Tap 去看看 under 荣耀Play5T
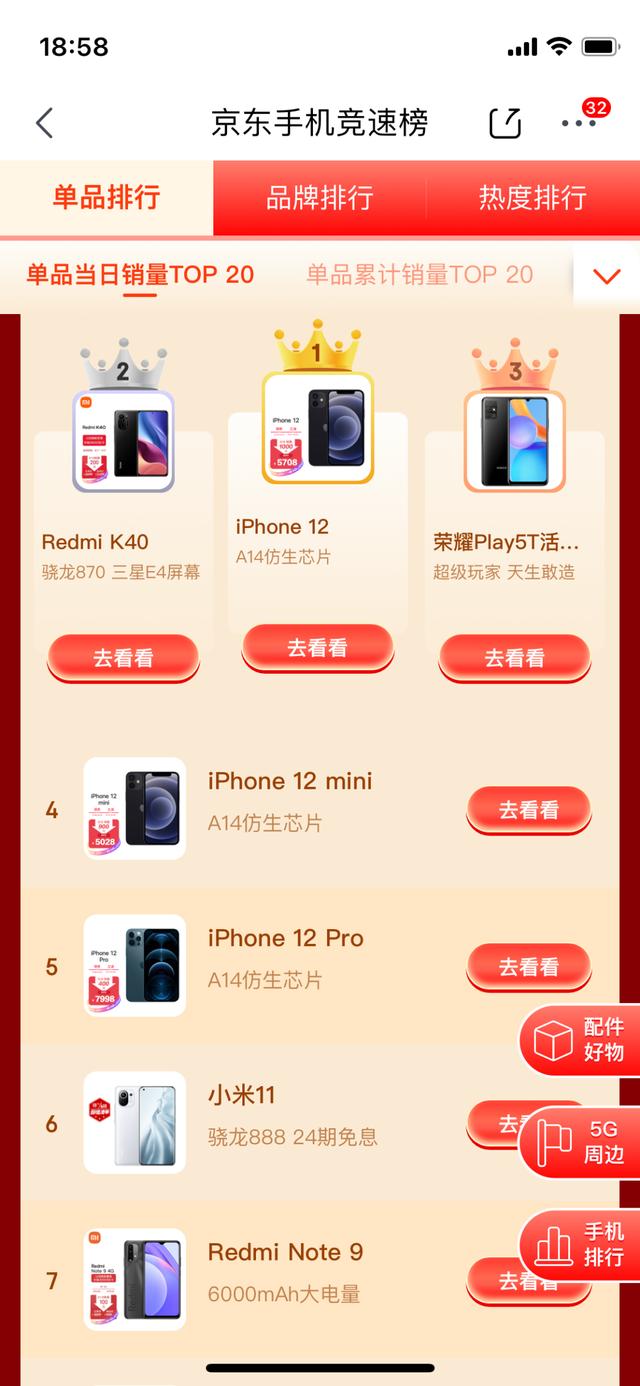640x1386 pixels. (x=514, y=658)
